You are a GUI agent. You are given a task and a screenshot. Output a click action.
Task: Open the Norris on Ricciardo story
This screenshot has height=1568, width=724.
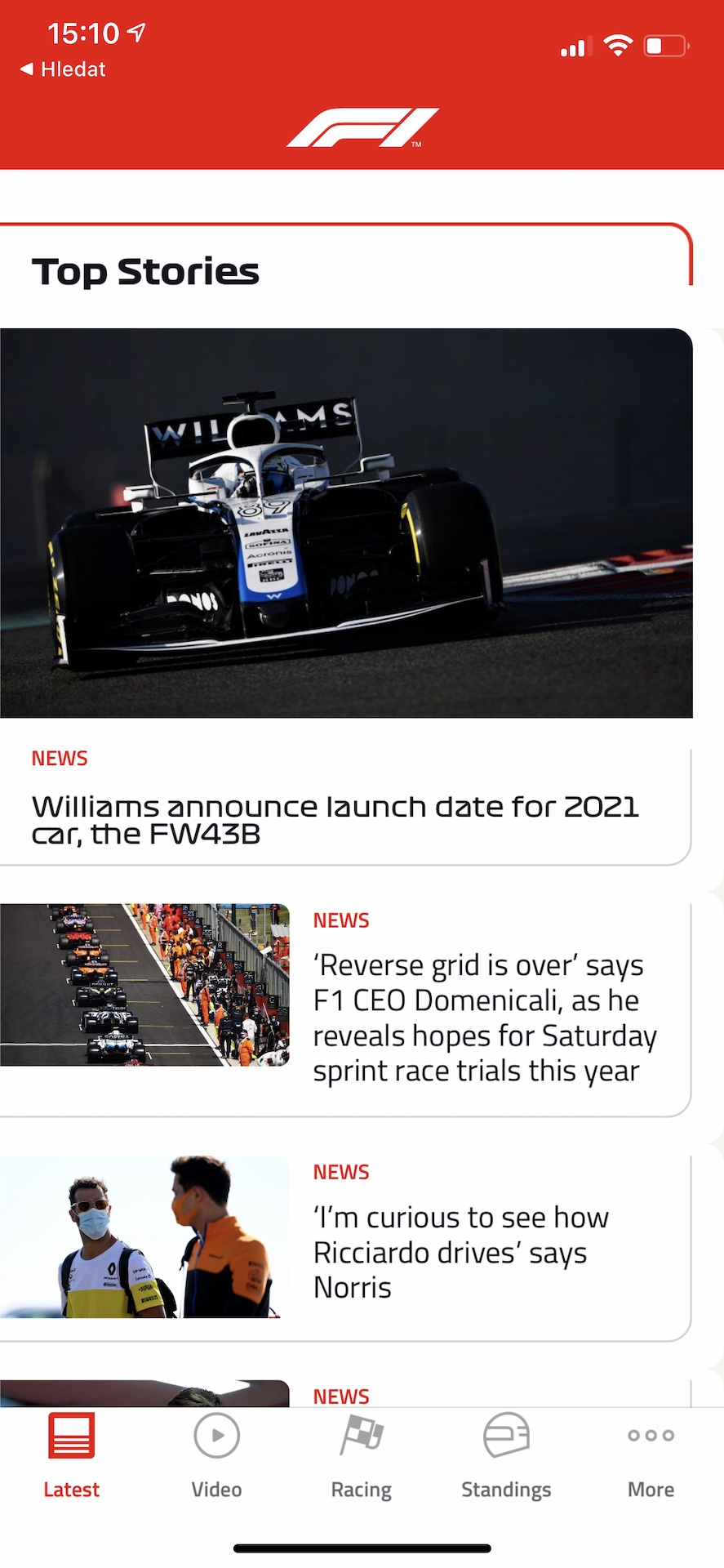click(460, 1251)
